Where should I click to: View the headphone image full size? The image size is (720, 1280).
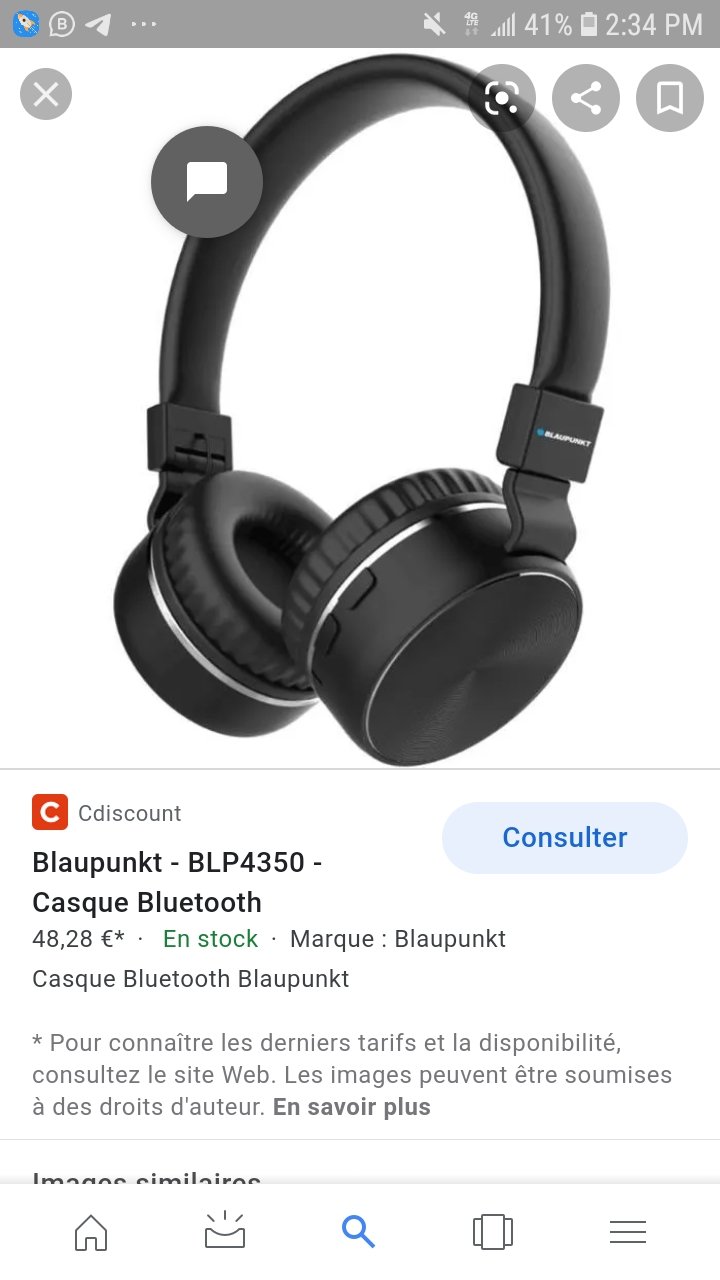tap(360, 410)
